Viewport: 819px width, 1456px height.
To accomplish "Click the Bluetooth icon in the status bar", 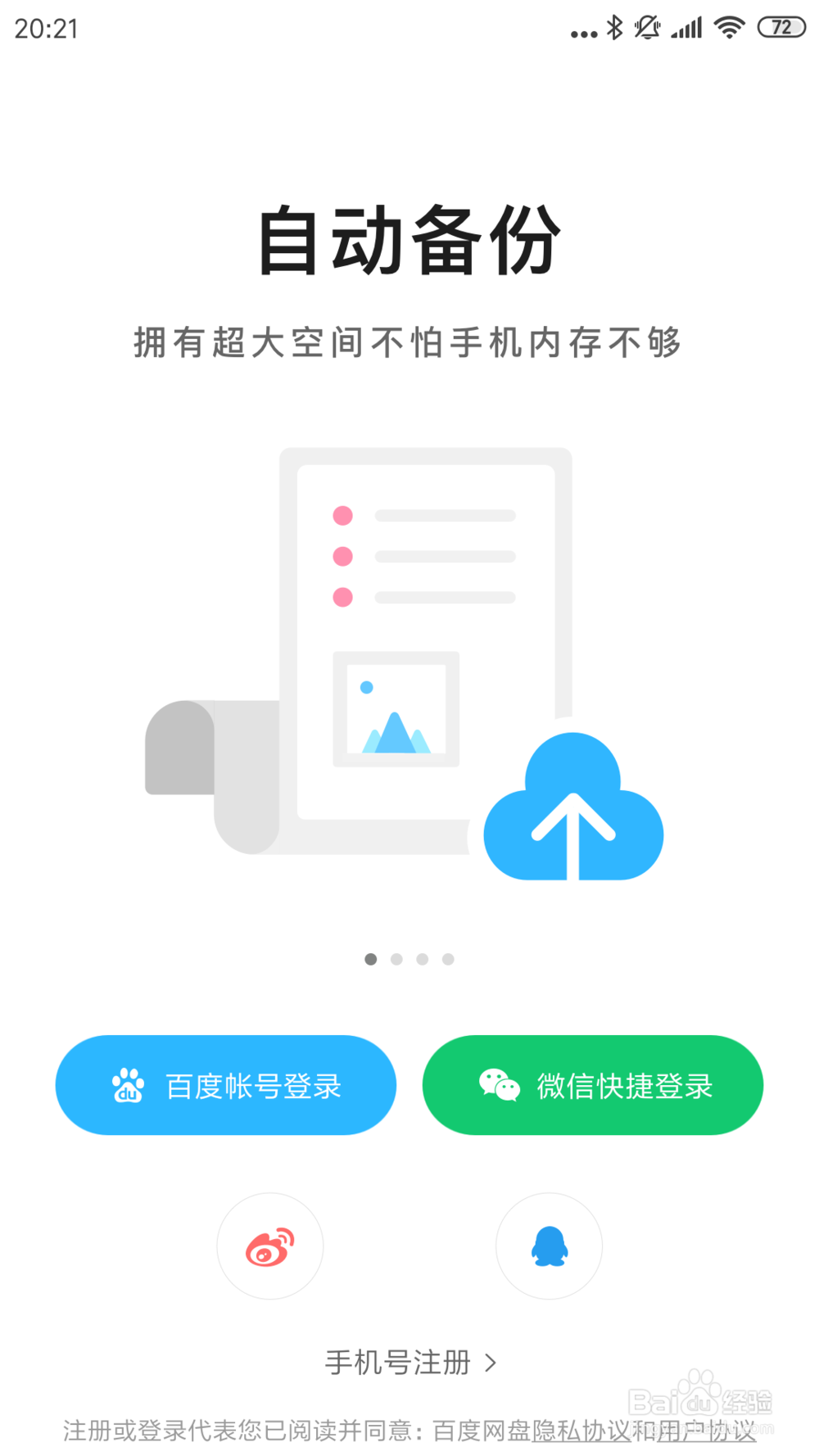I will [x=616, y=27].
